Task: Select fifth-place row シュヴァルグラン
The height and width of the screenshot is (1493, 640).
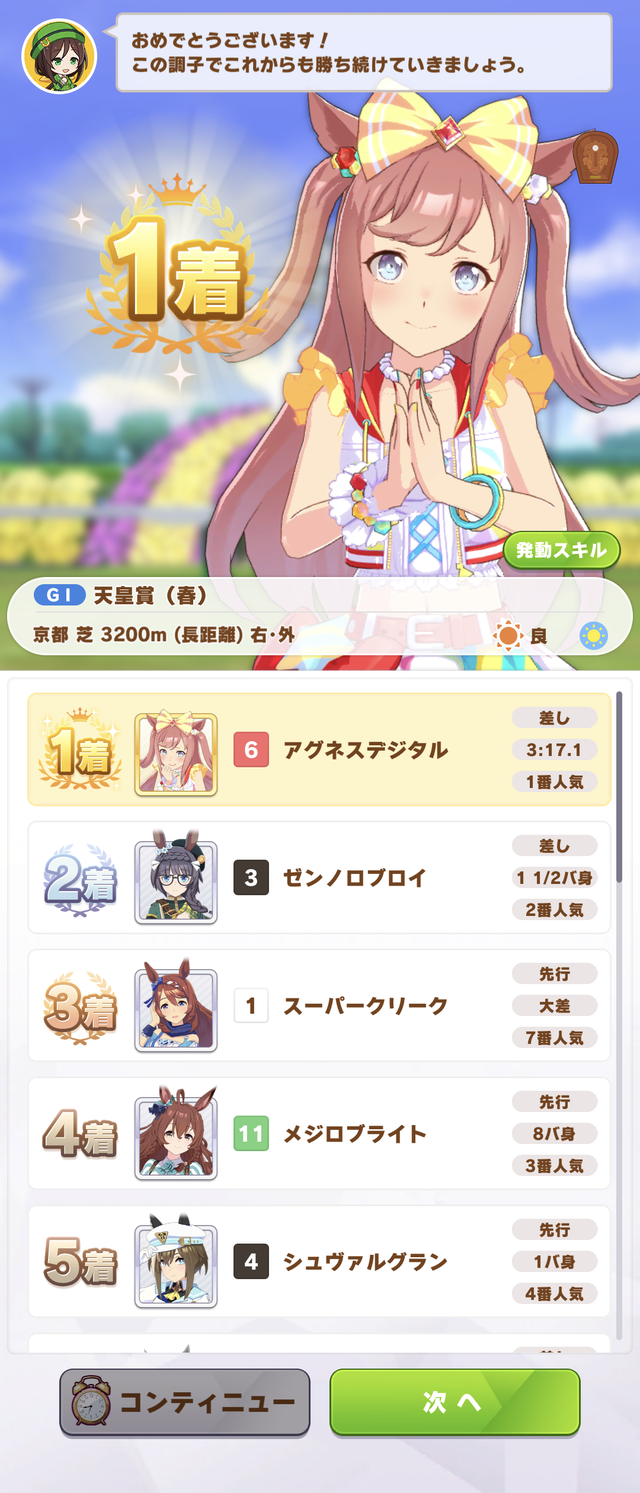Action: [x=318, y=1262]
